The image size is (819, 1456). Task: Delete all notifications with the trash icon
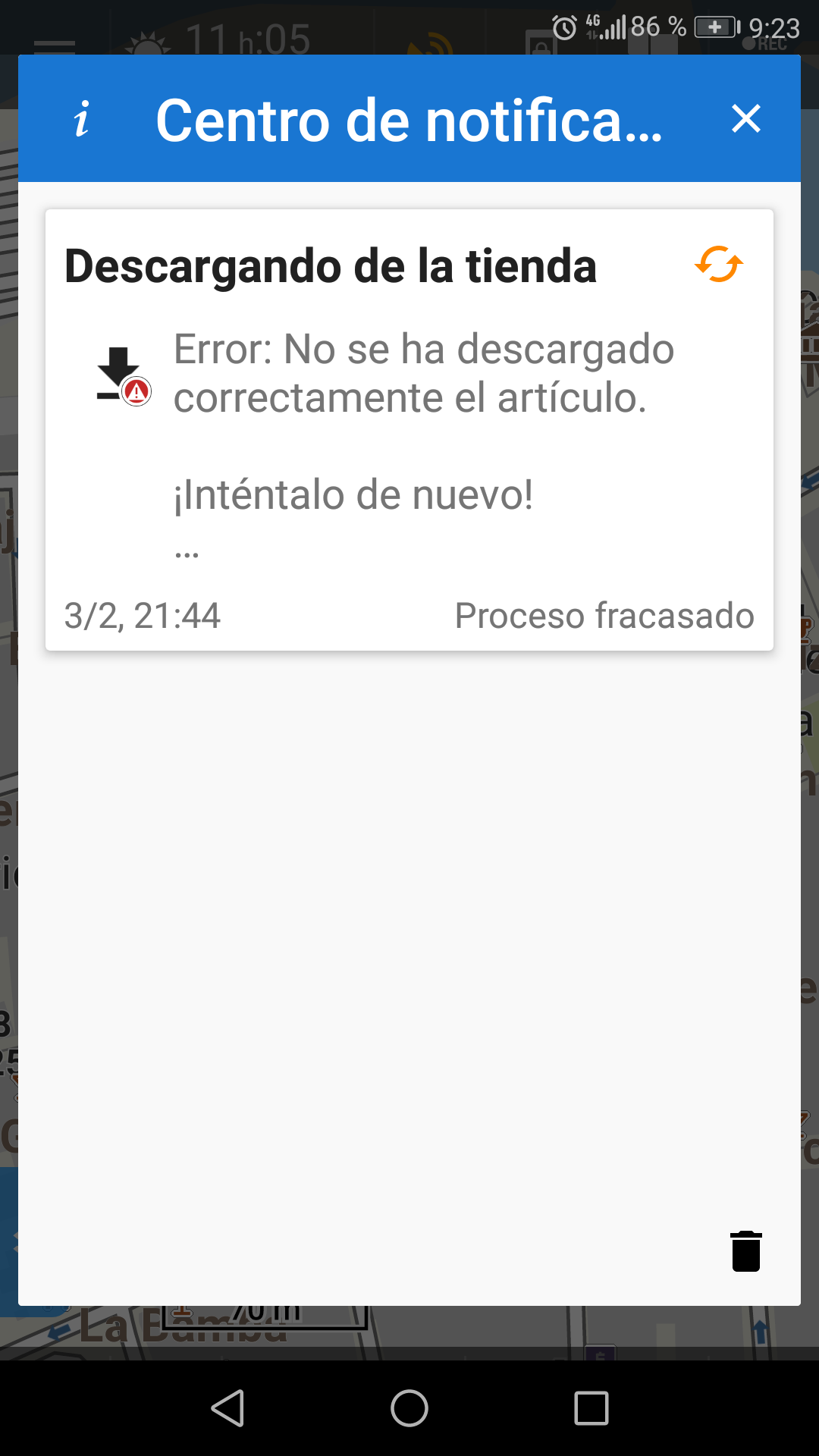click(745, 1250)
